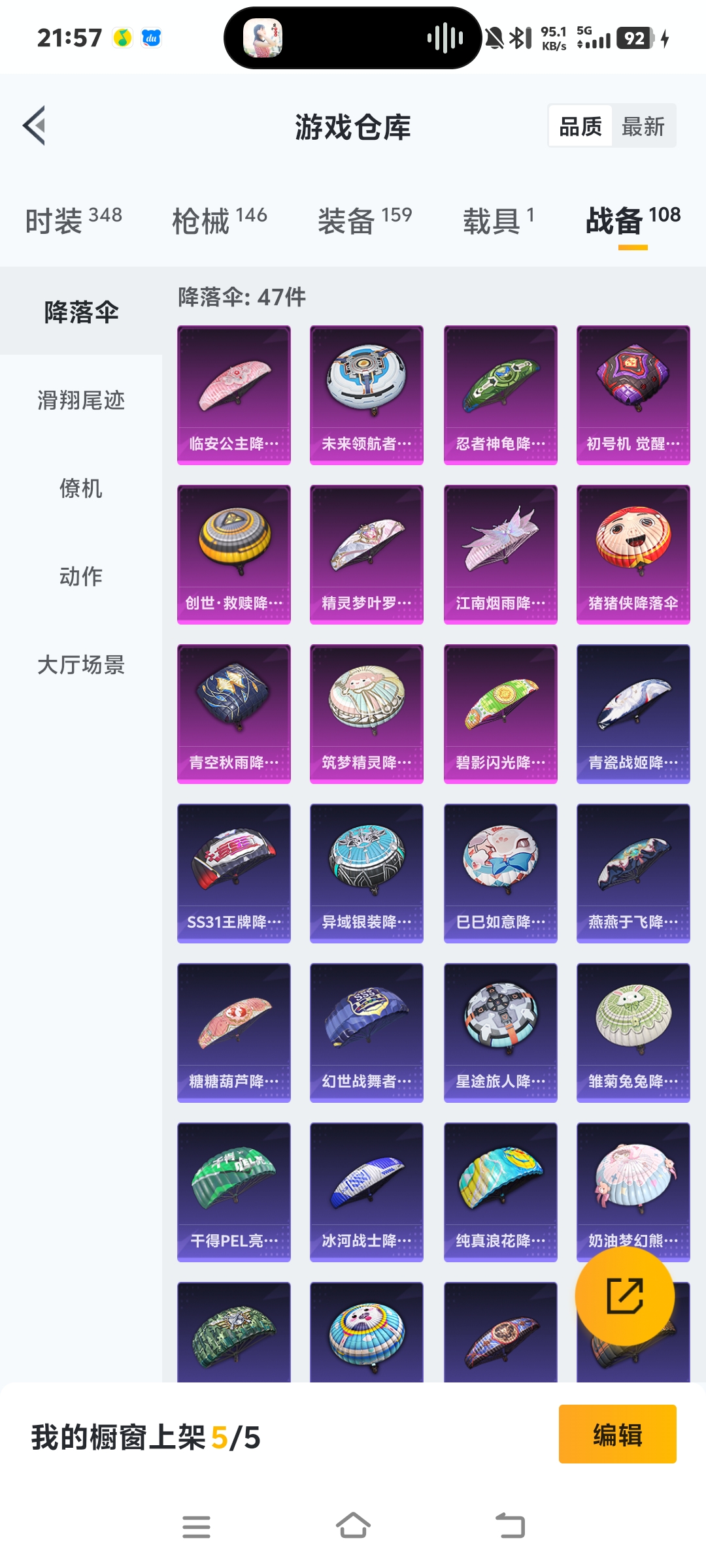Open 临安公主 parachute item
Image resolution: width=706 pixels, height=1568 pixels.
click(x=234, y=395)
